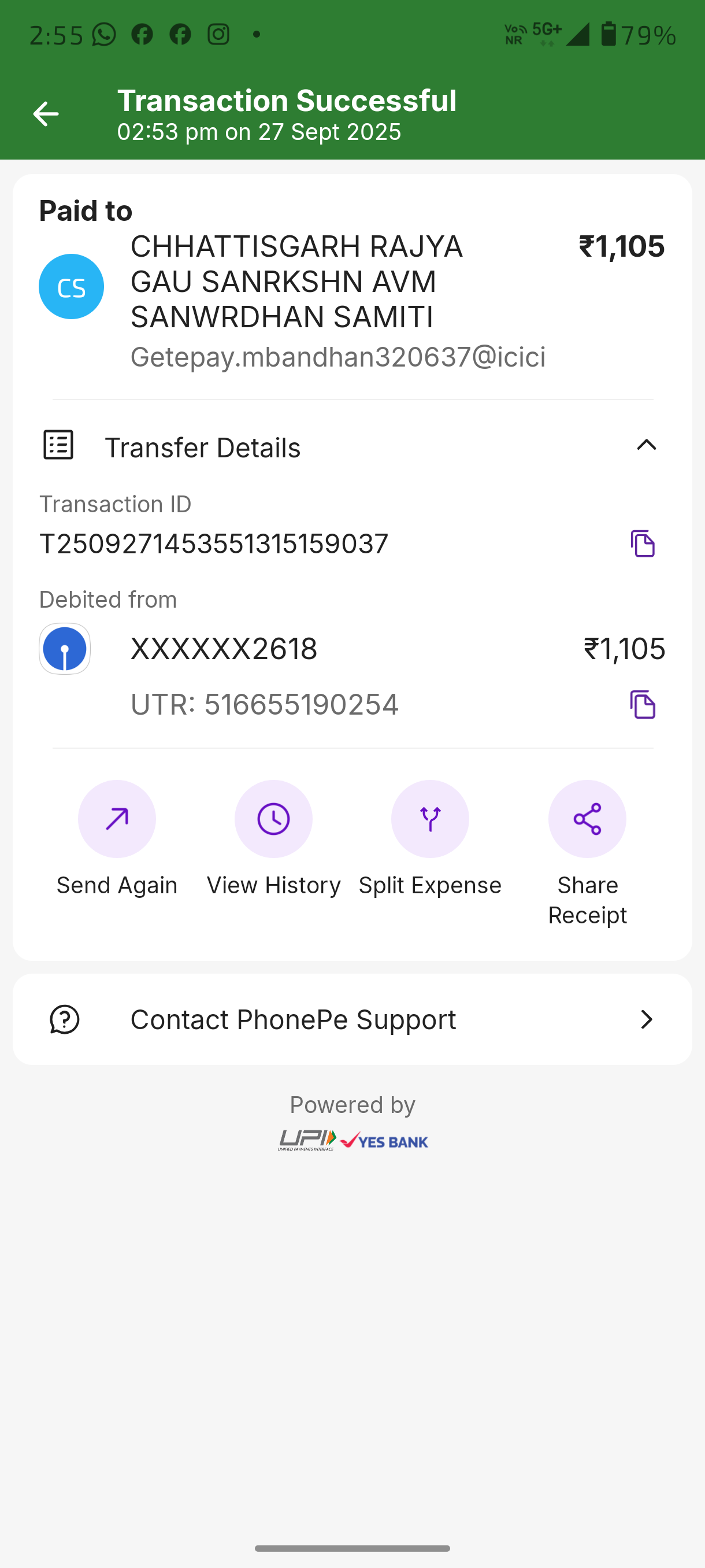Choose Split Expense
Image resolution: width=705 pixels, height=1568 pixels.
coord(430,819)
